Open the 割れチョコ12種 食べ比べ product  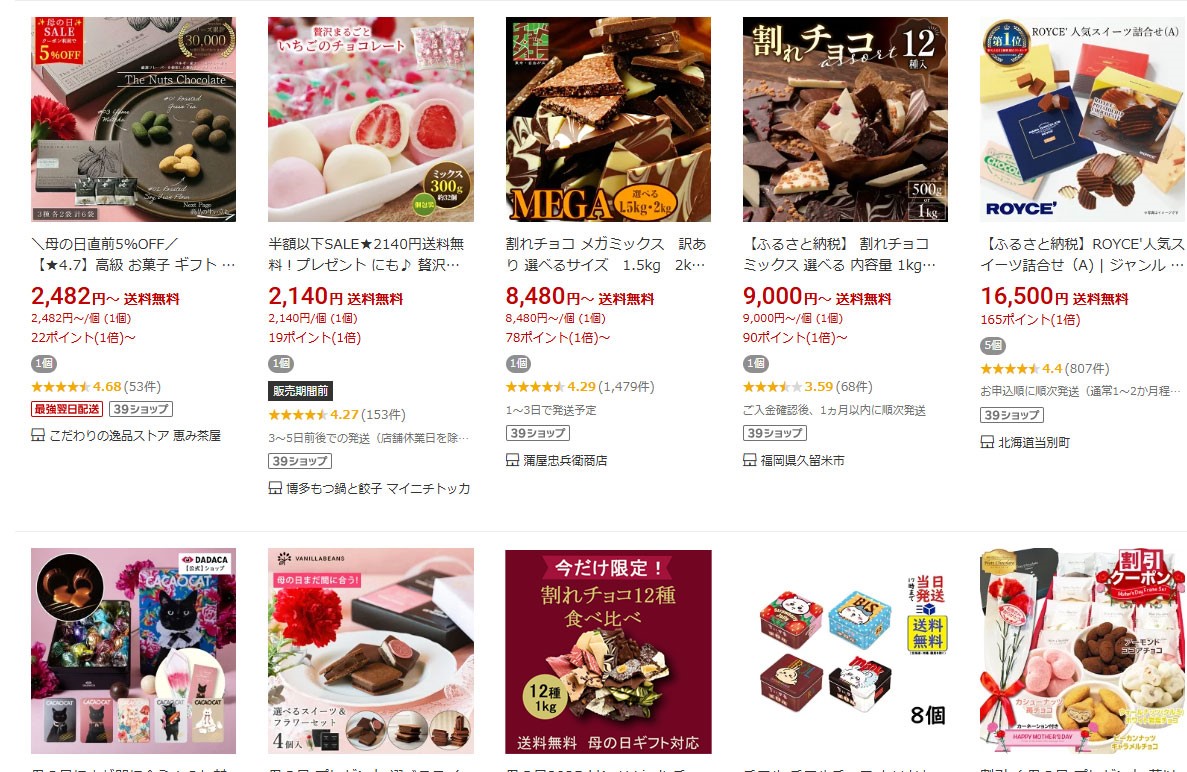click(x=608, y=651)
